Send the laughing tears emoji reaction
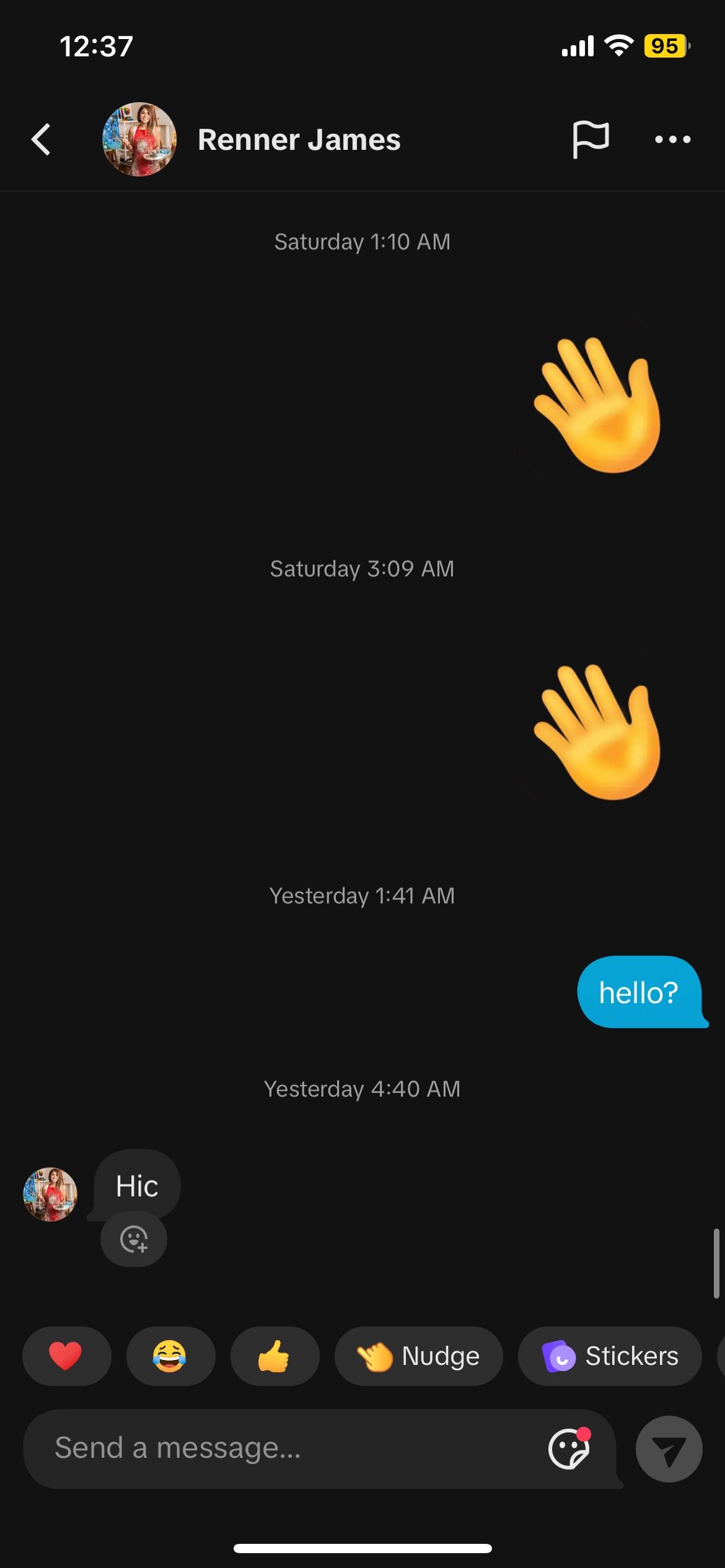 coord(170,1356)
